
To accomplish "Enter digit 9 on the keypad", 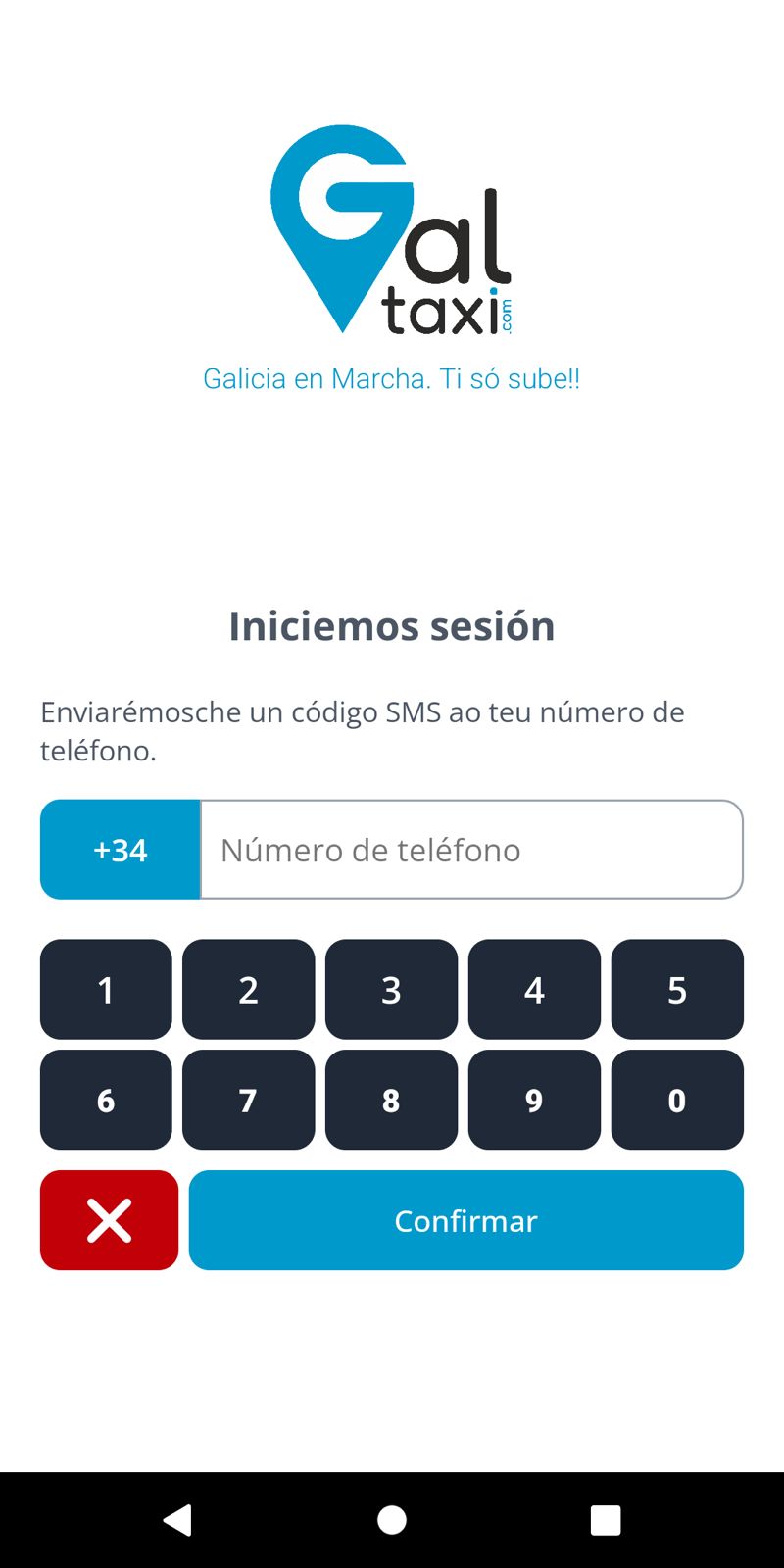I will coord(534,1100).
